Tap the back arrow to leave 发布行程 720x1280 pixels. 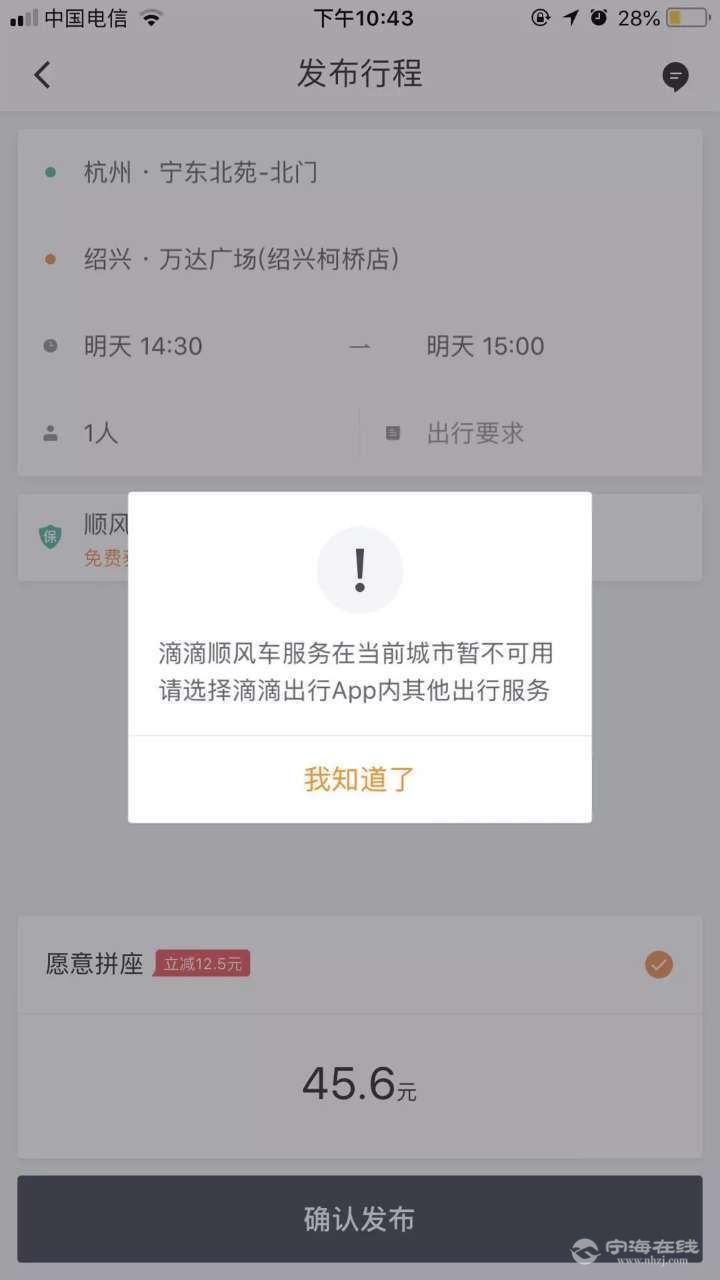click(42, 74)
